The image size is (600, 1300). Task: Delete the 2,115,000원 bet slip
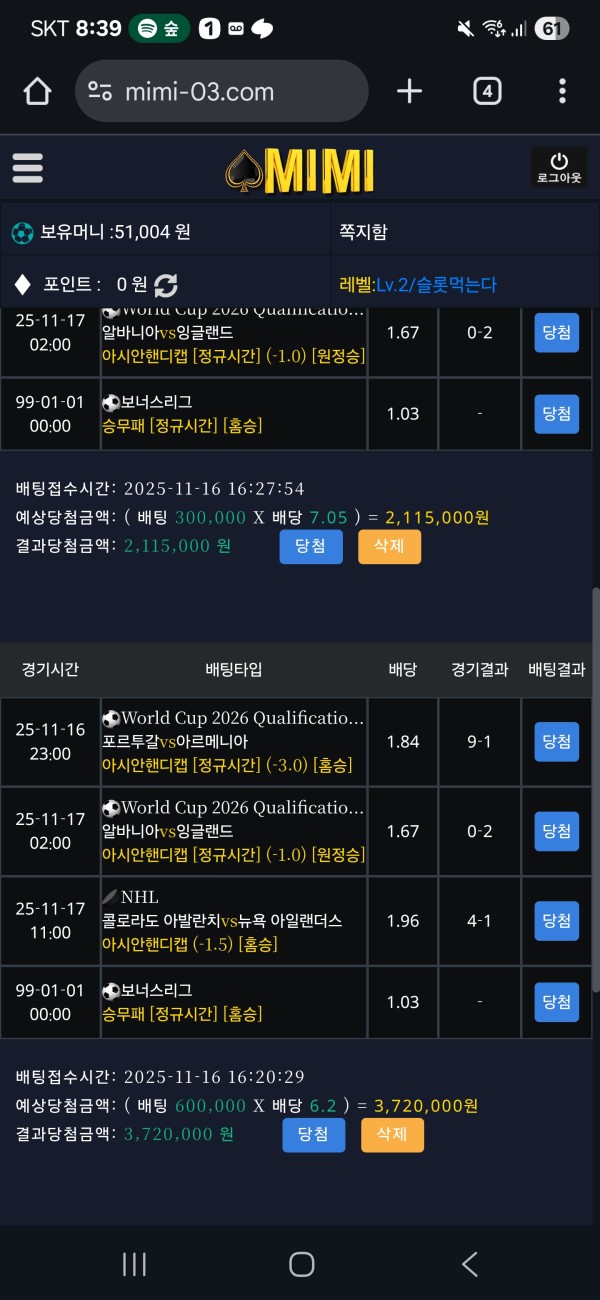tap(389, 547)
